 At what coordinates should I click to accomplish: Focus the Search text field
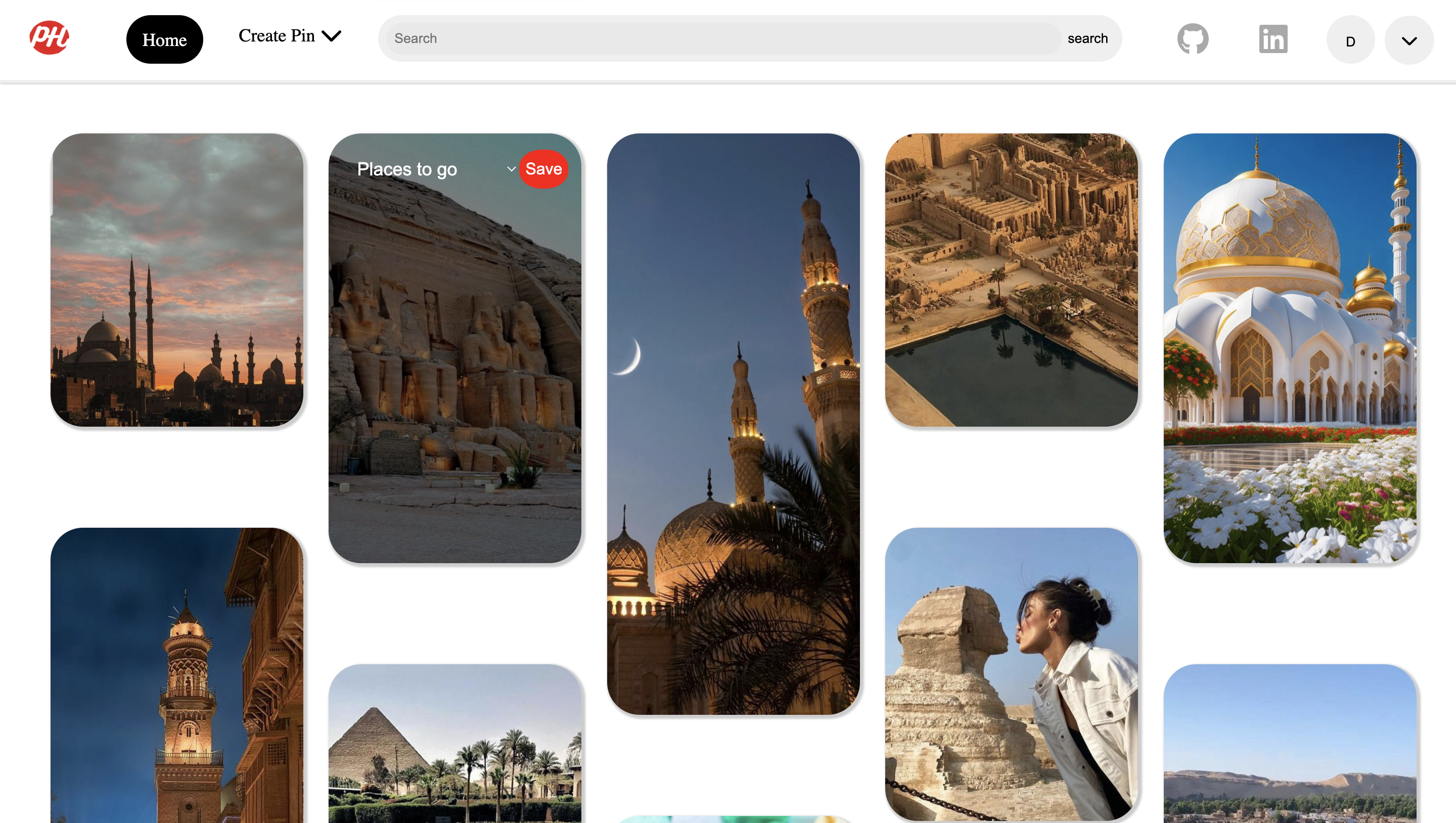[x=723, y=38]
